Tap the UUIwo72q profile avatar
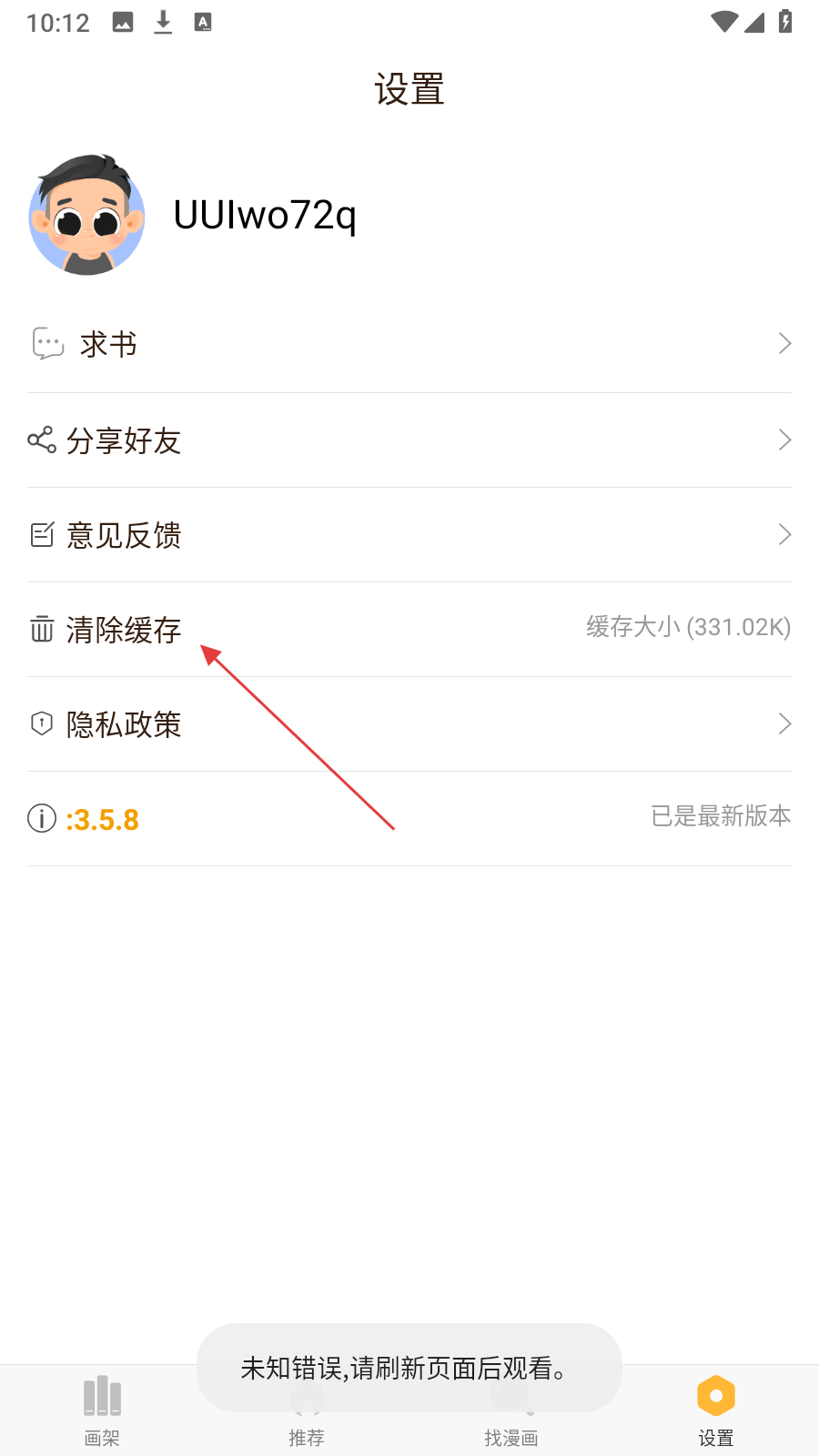Screen dimensions: 819x1456 pyautogui.click(x=87, y=216)
